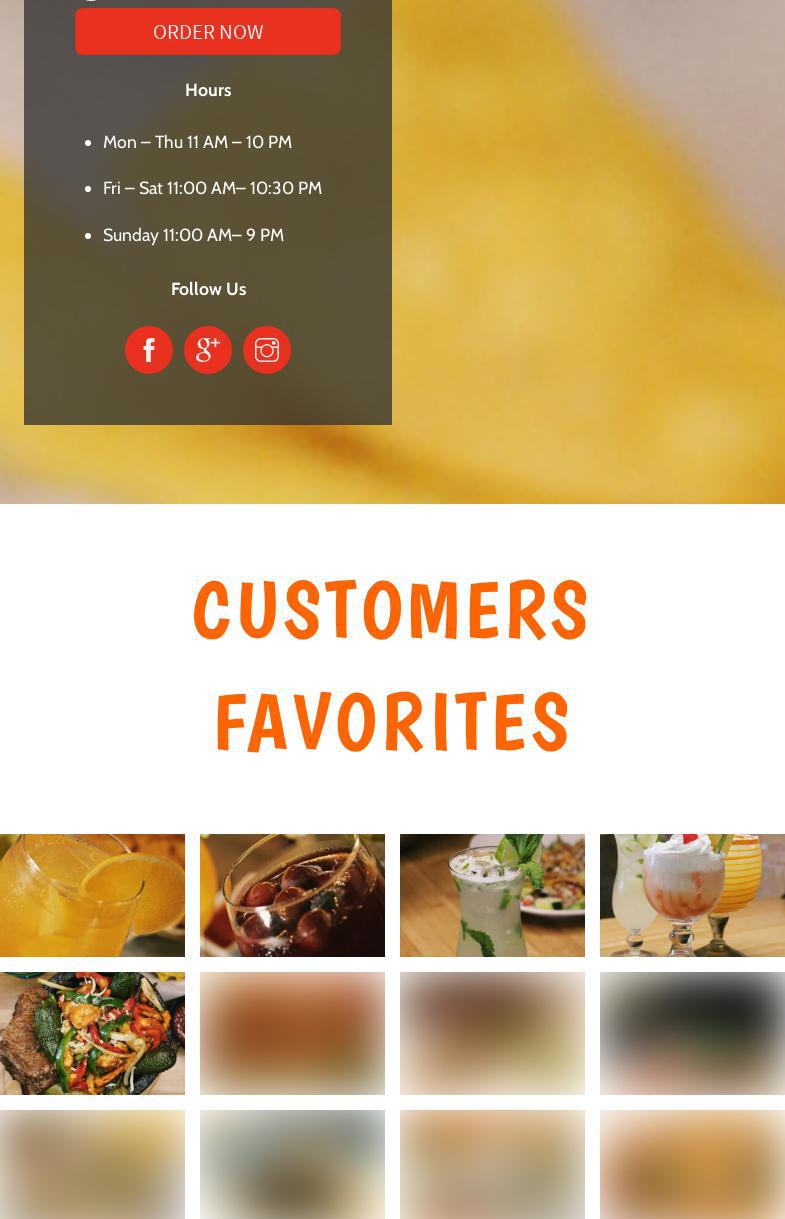
Task: Open the Facebook page icon
Action: click(x=149, y=350)
